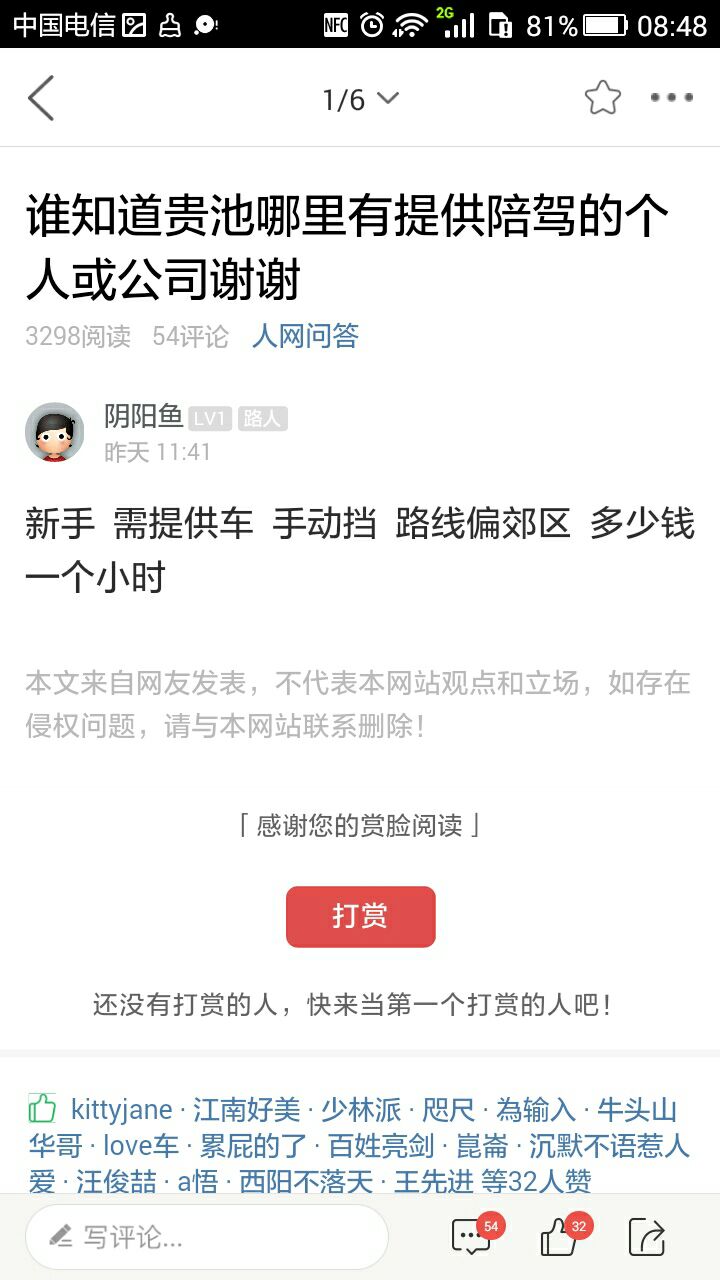720x1280 pixels.
Task: Open the 写评论 comment input field
Action: pyautogui.click(x=206, y=1237)
